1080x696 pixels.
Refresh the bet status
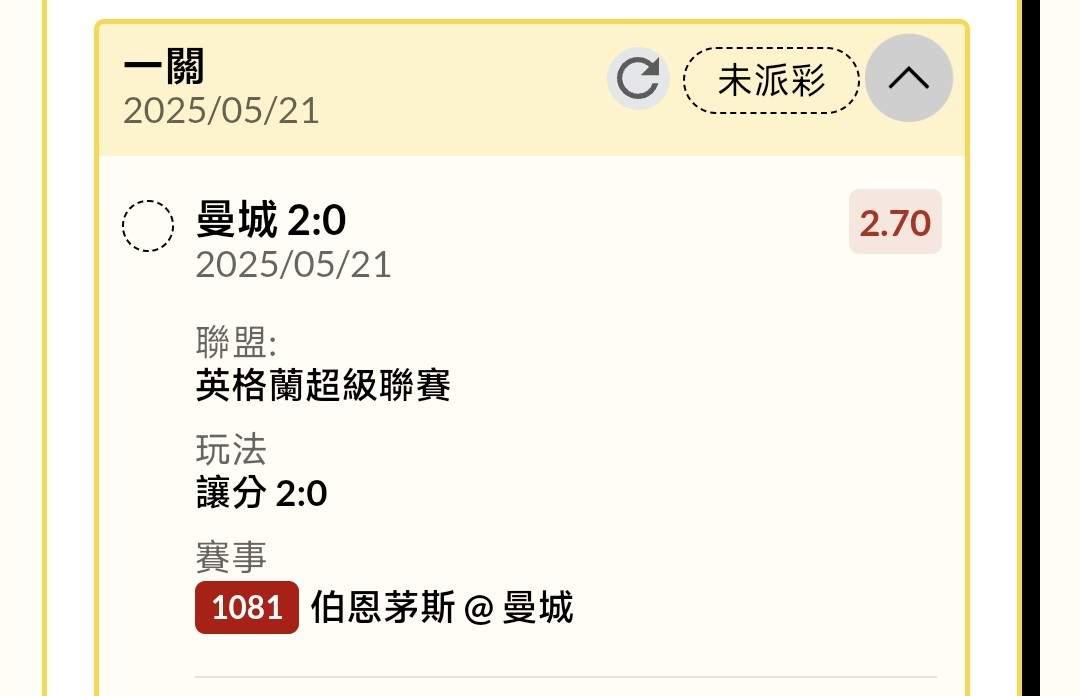click(x=638, y=79)
